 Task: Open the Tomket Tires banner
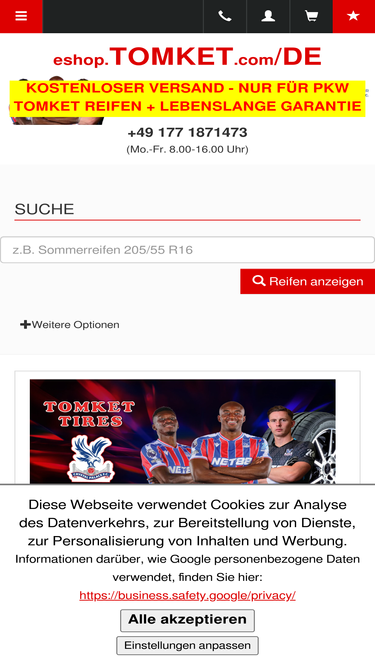coord(183,431)
